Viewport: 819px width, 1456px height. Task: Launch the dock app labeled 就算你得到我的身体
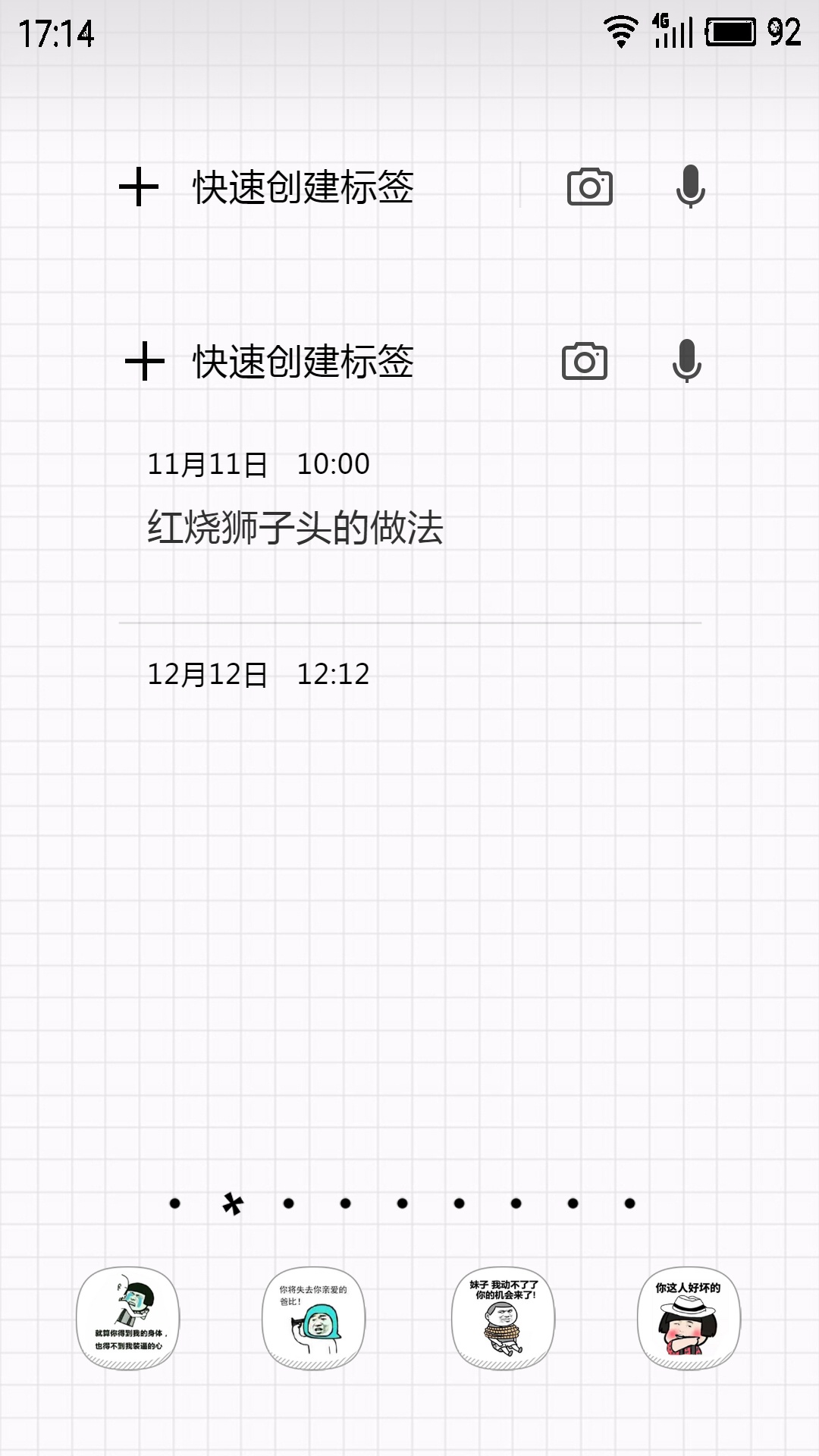point(128,1318)
